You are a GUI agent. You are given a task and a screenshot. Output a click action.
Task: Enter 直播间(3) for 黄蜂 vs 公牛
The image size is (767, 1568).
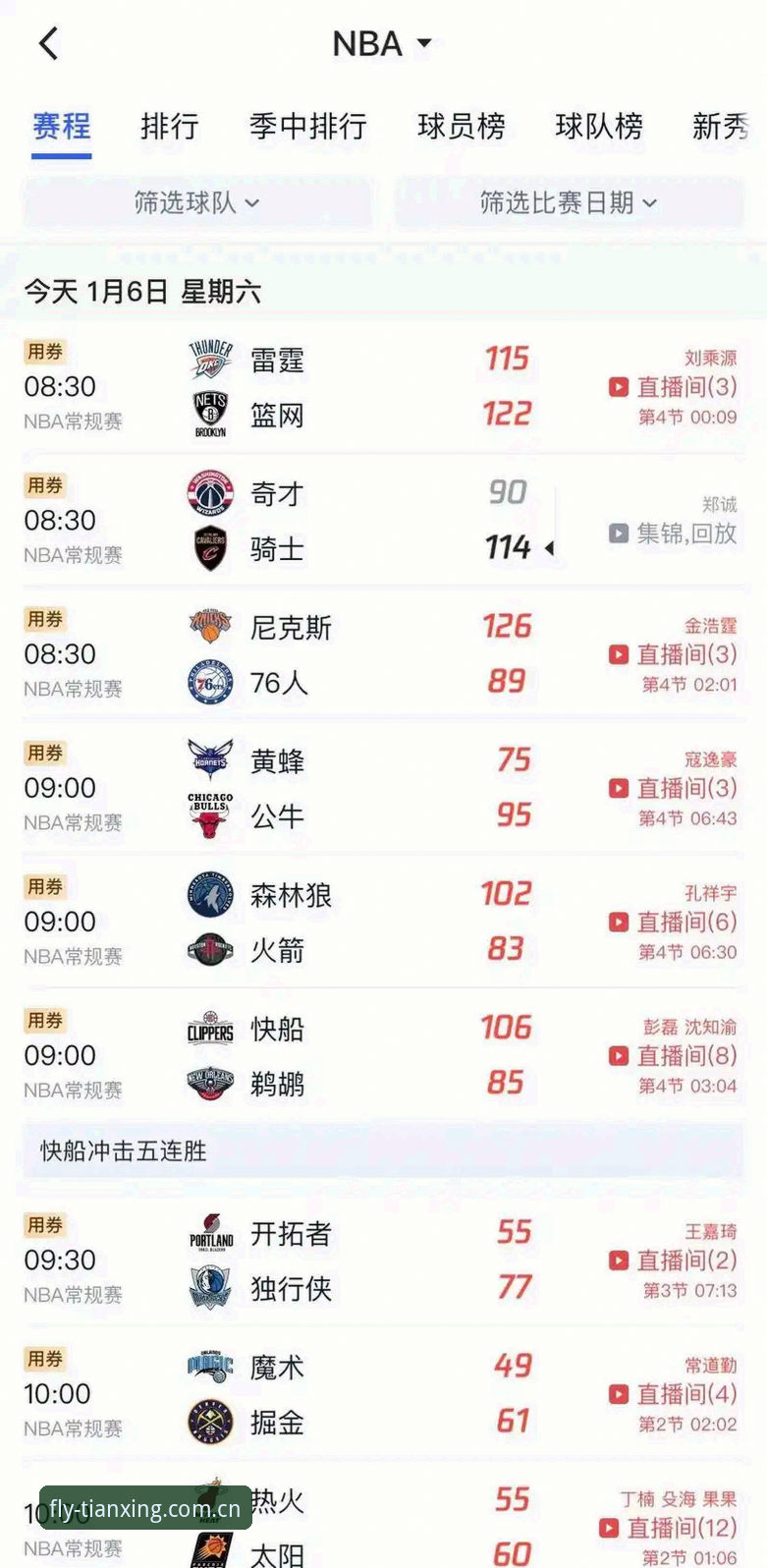point(673,788)
